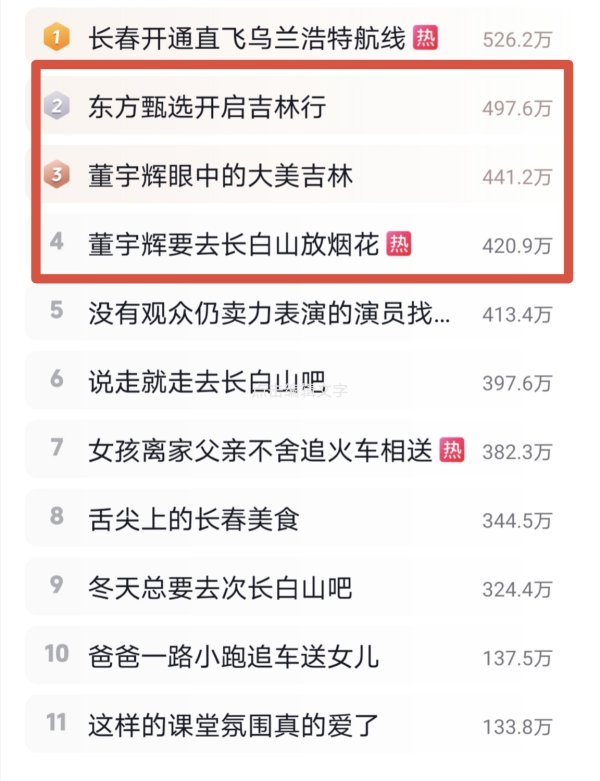Image resolution: width=600 pixels, height=781 pixels.
Task: Open the top trend 长春开通直飞乌兰浩特航线
Action: [247, 39]
